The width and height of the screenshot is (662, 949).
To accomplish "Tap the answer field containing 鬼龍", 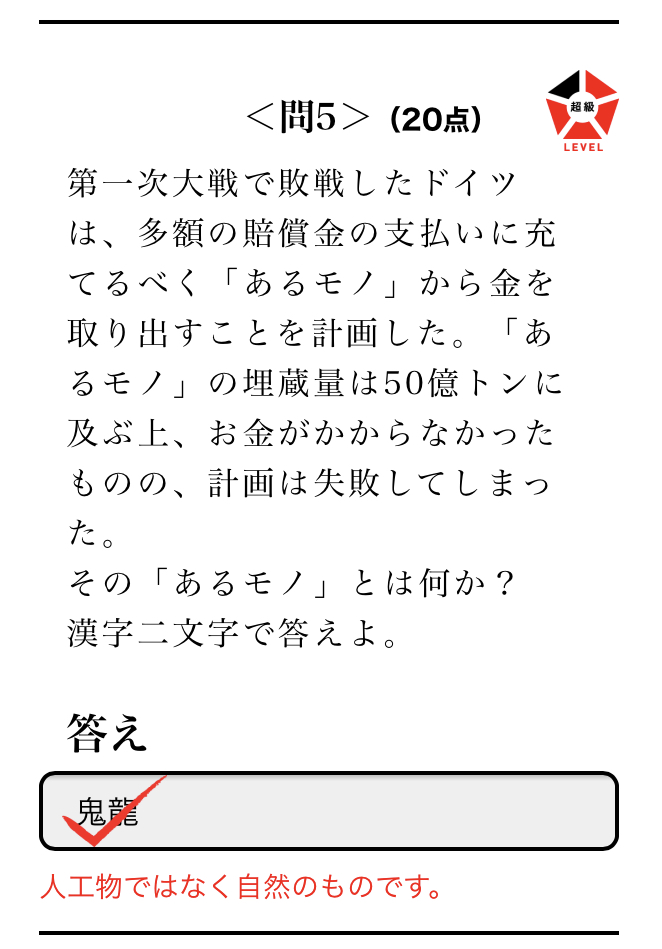I will [328, 811].
